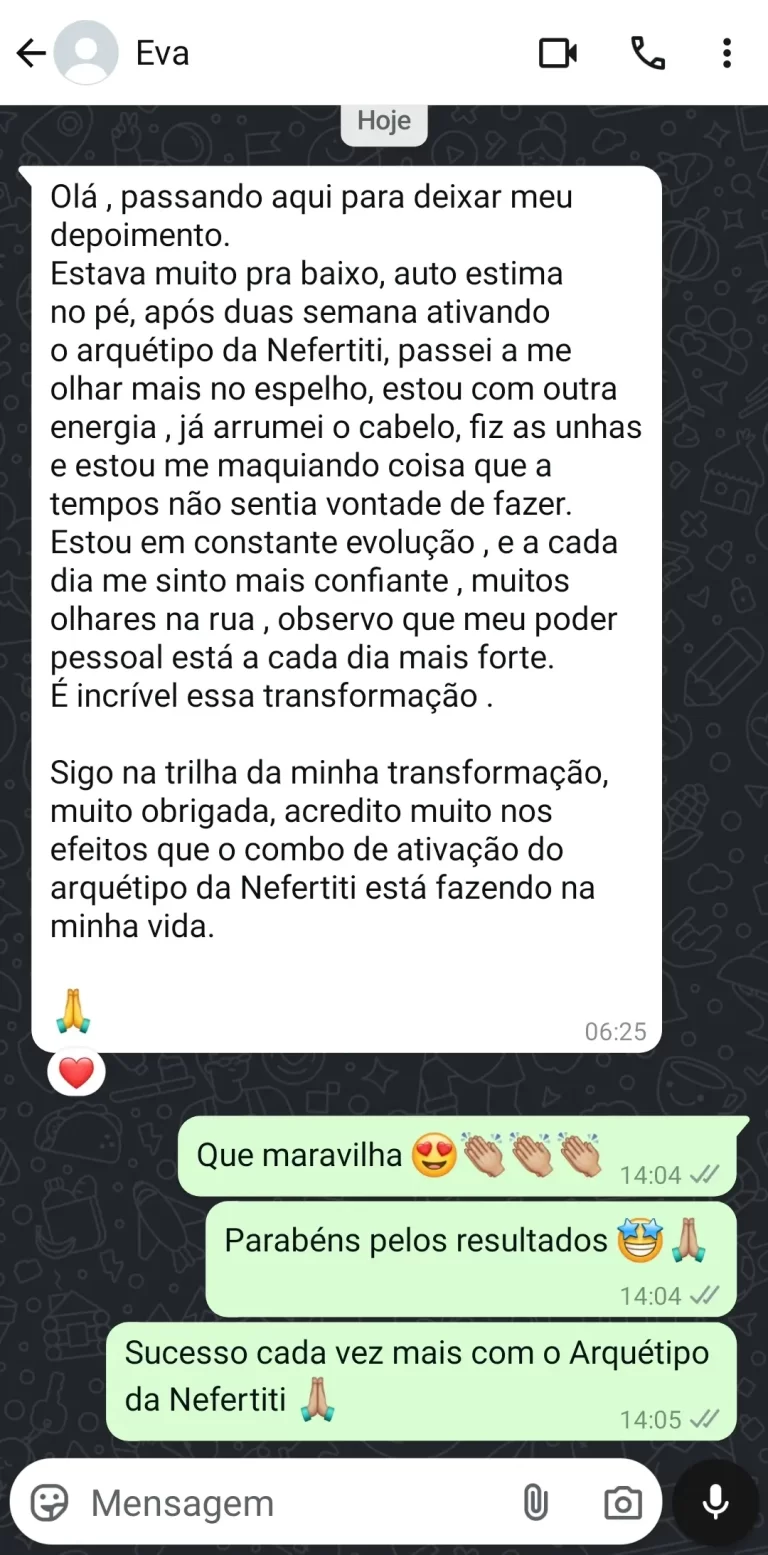Screen dimensions: 768x1555
Task: Go back to the chat list
Action: tap(31, 53)
